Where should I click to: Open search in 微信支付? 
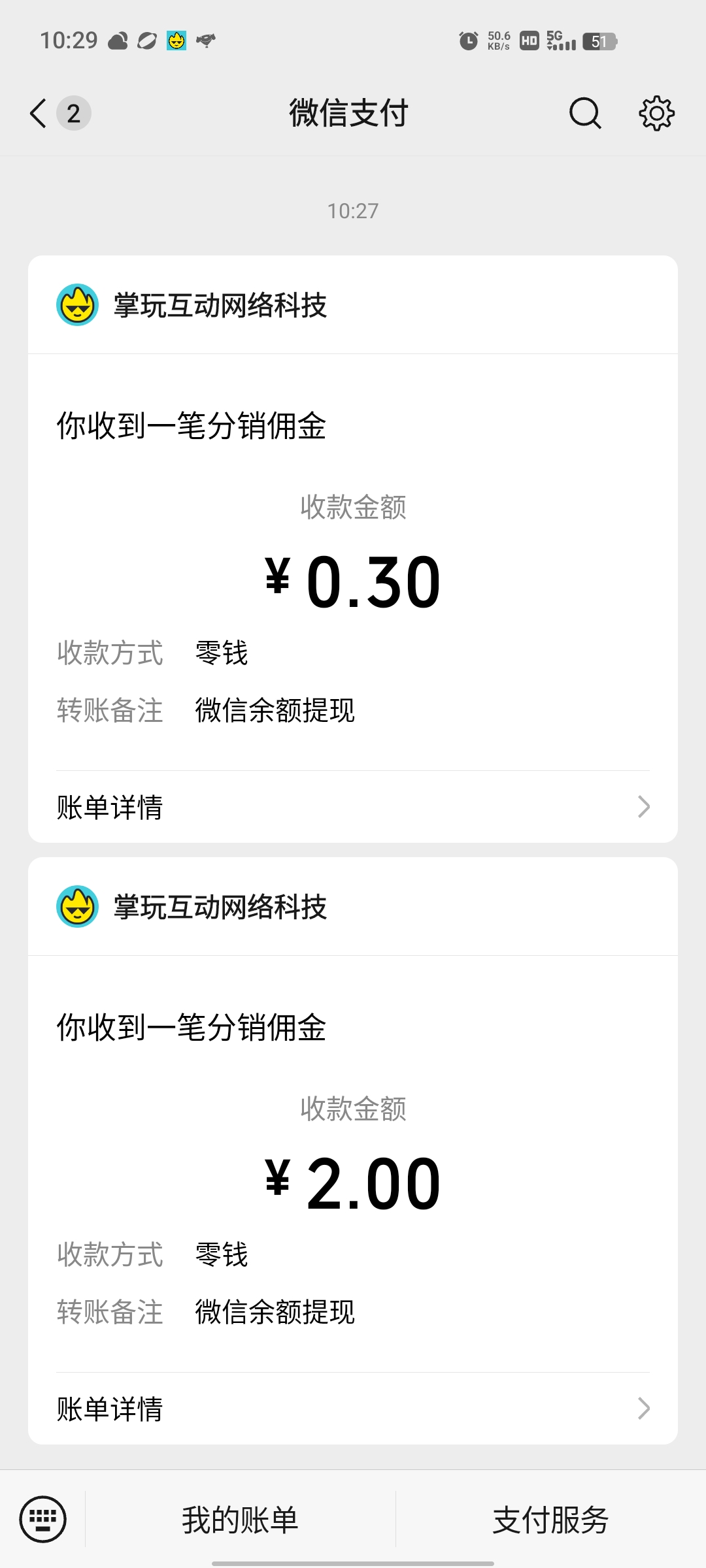[x=585, y=114]
